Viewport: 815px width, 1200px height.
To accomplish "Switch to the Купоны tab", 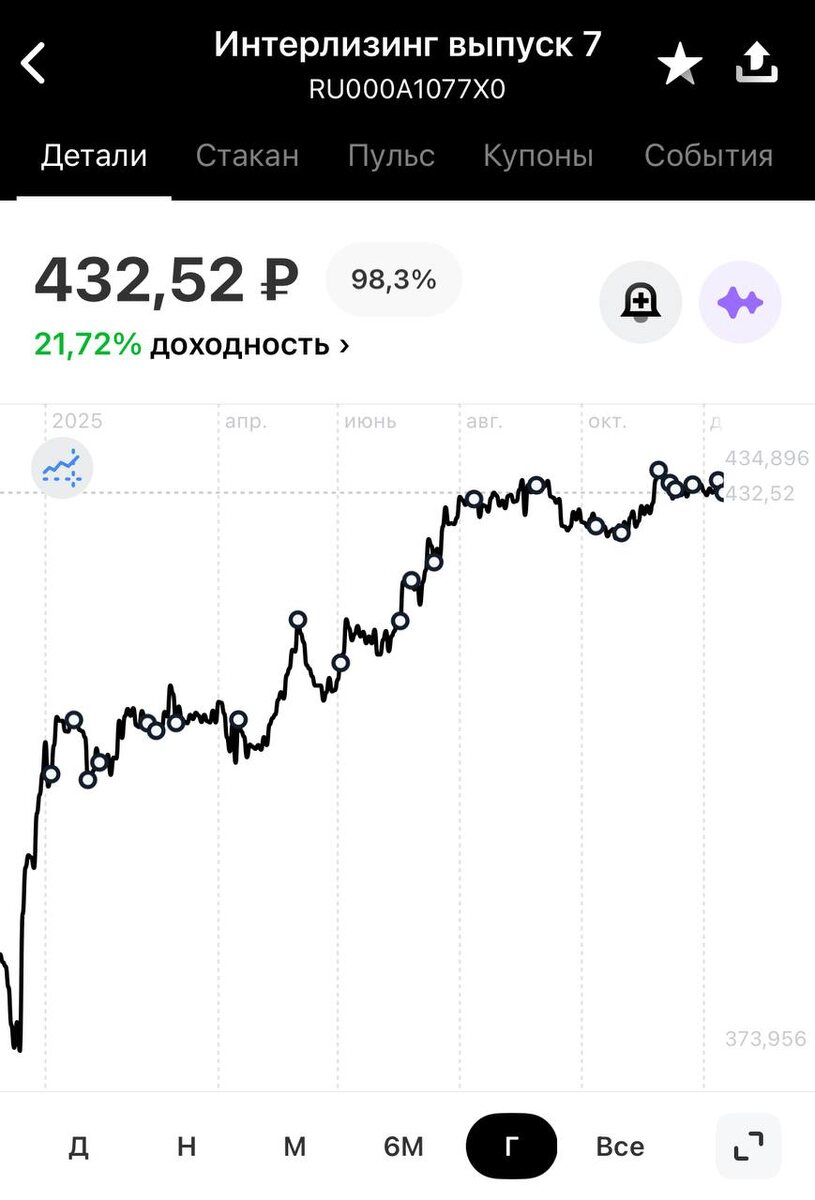I will (538, 155).
